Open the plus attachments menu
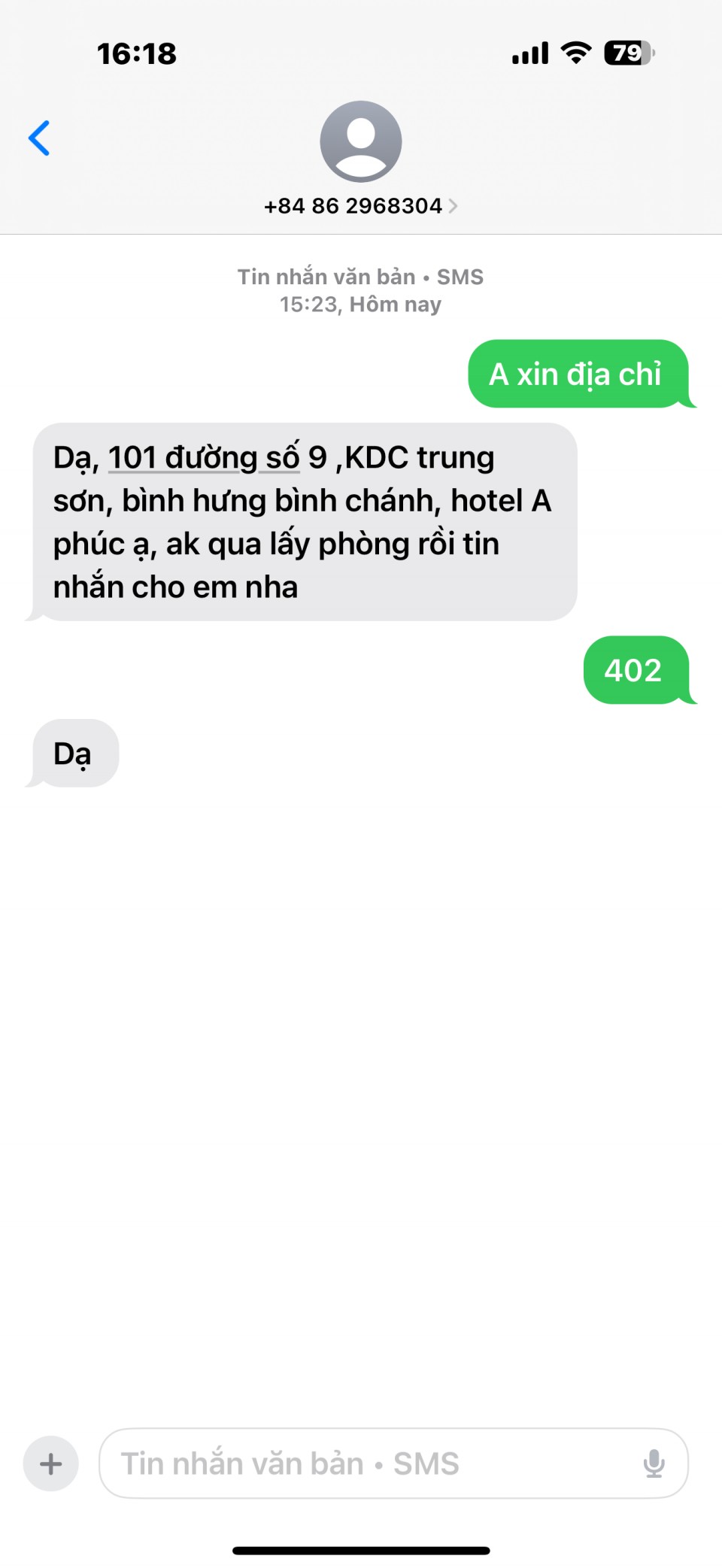The height and width of the screenshot is (1568, 722). [51, 1463]
